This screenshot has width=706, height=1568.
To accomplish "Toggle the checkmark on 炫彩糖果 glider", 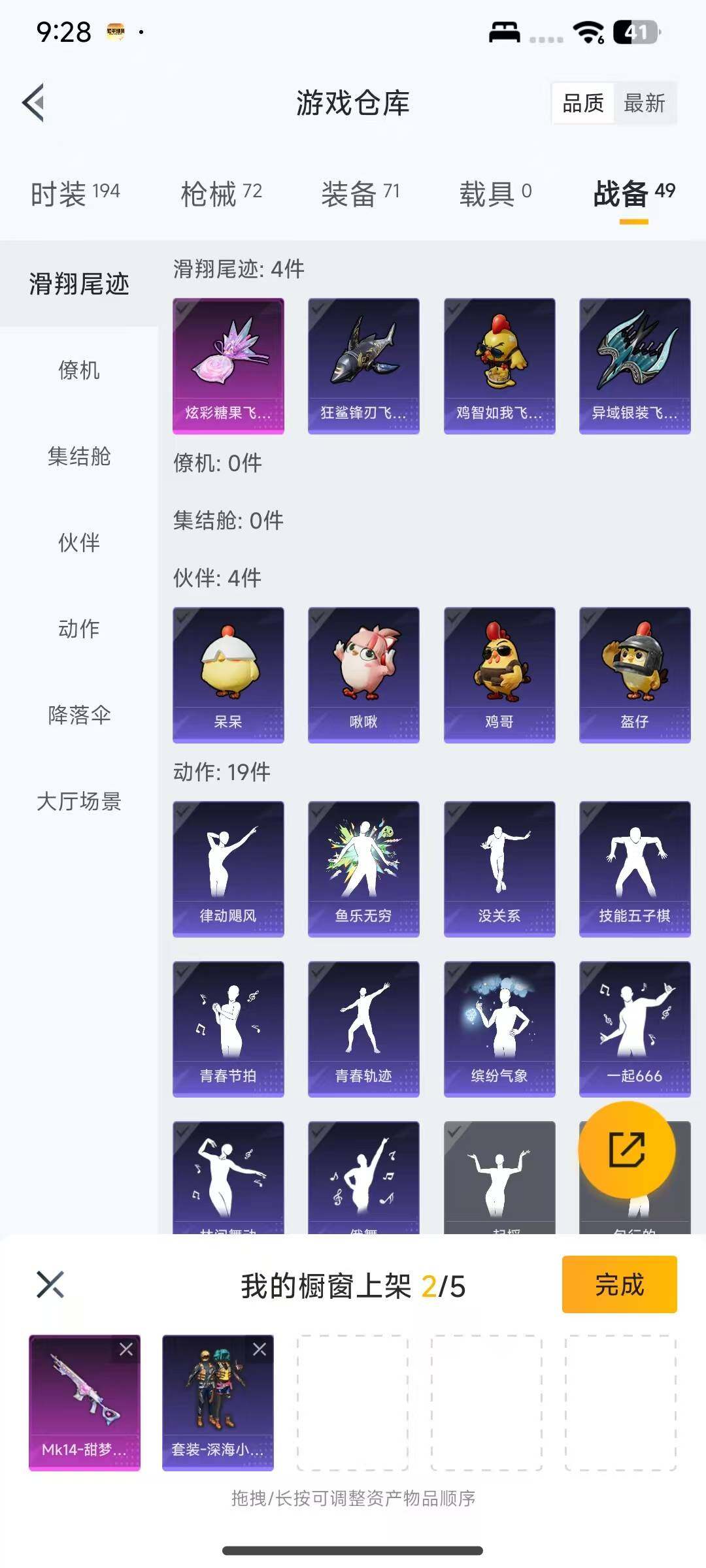I will click(x=184, y=309).
